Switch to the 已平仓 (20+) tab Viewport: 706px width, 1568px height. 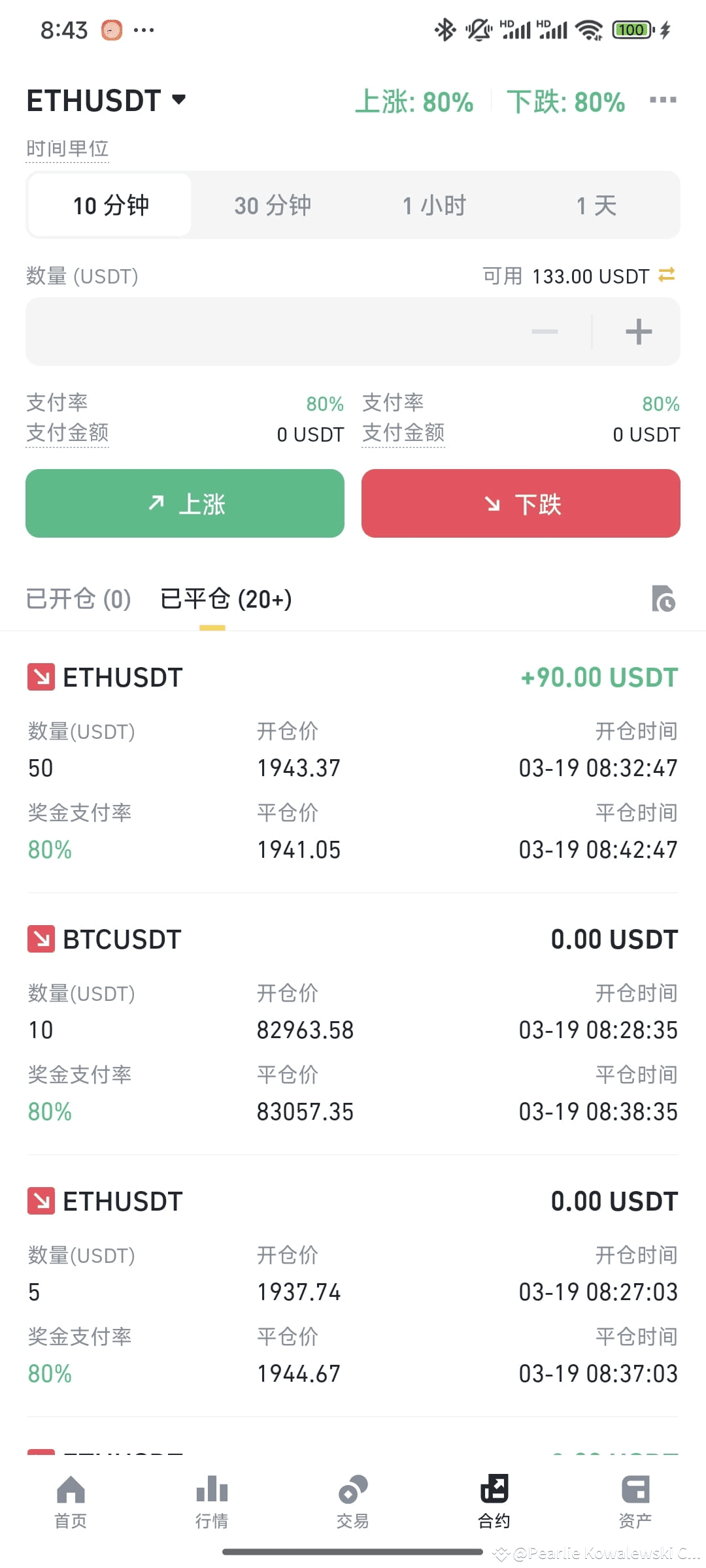(226, 599)
